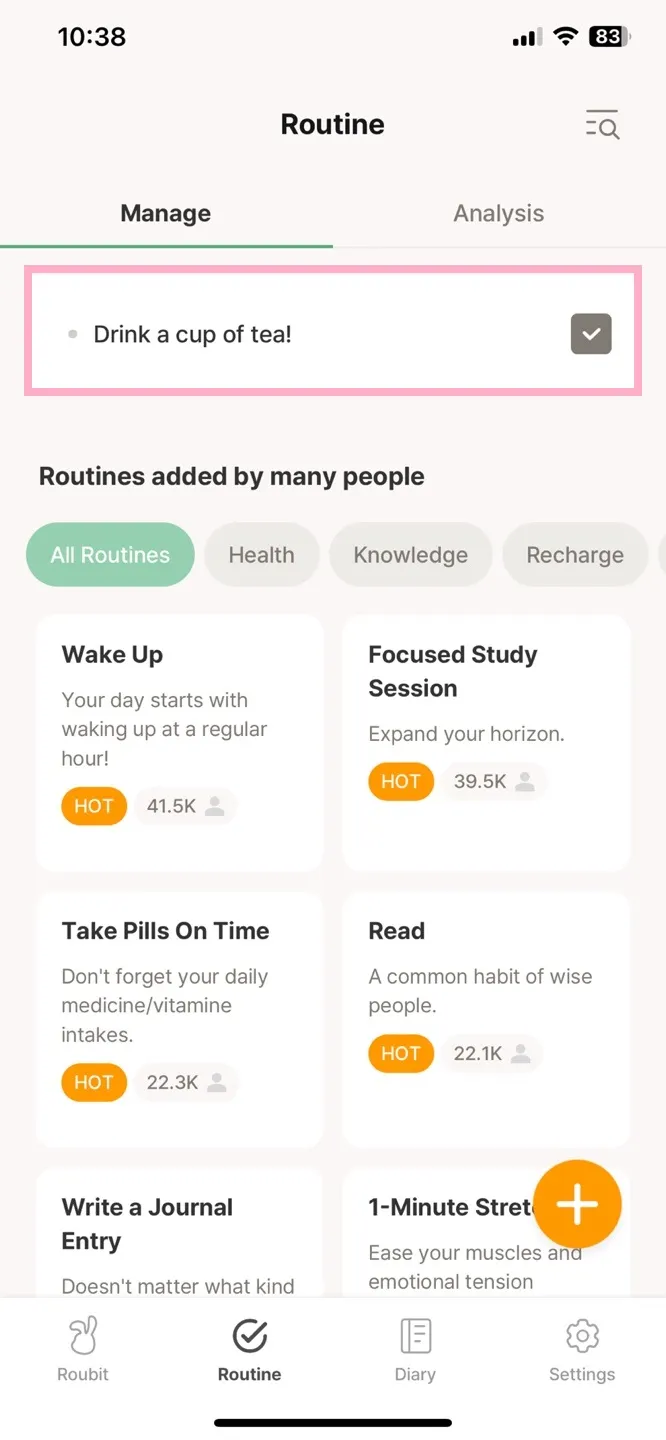Open the Take Pills On Time card
Viewport: 666px width, 1440px height.
(180, 1018)
